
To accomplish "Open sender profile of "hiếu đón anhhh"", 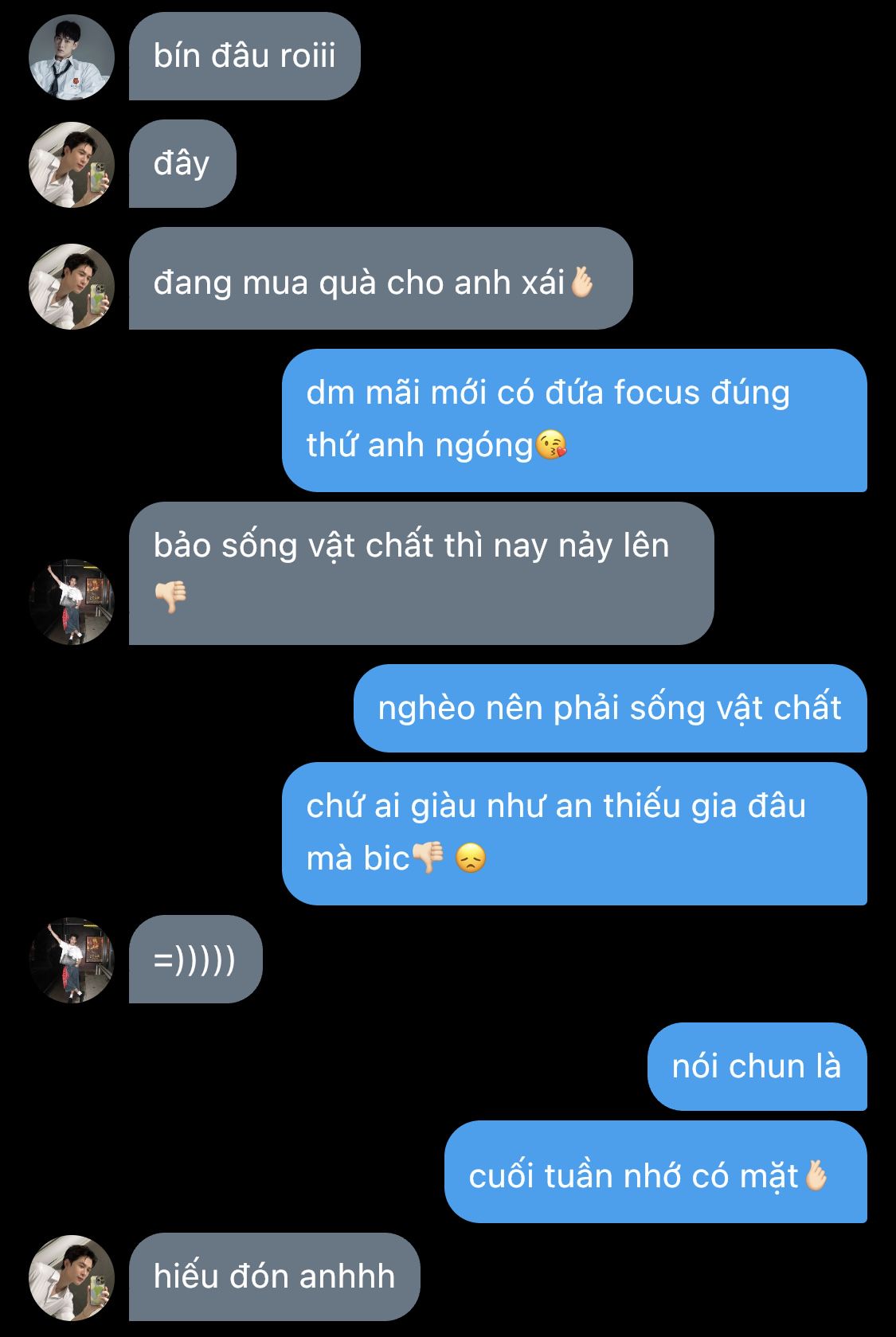I will coord(72,1277).
